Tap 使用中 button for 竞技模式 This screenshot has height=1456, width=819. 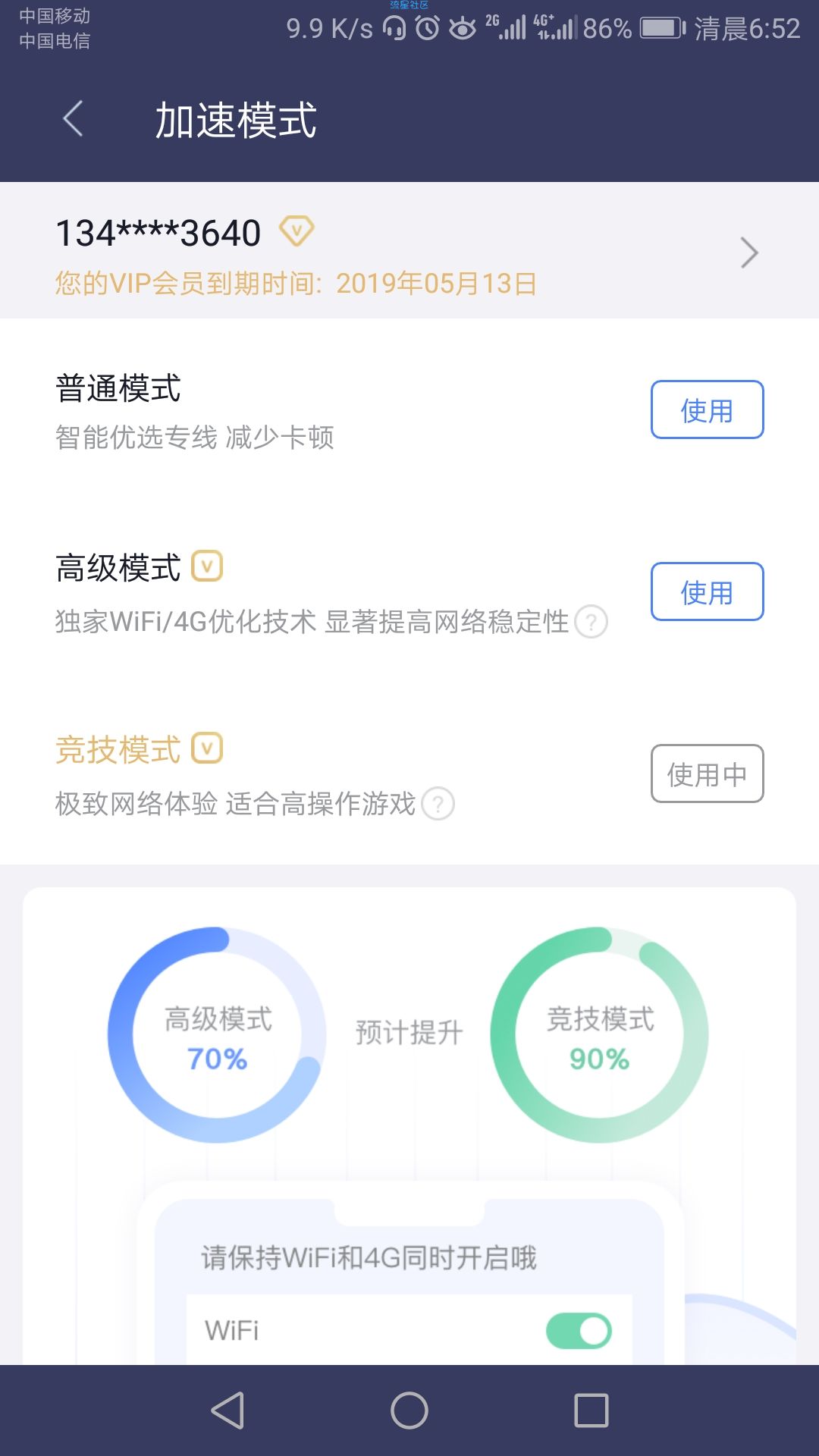707,773
